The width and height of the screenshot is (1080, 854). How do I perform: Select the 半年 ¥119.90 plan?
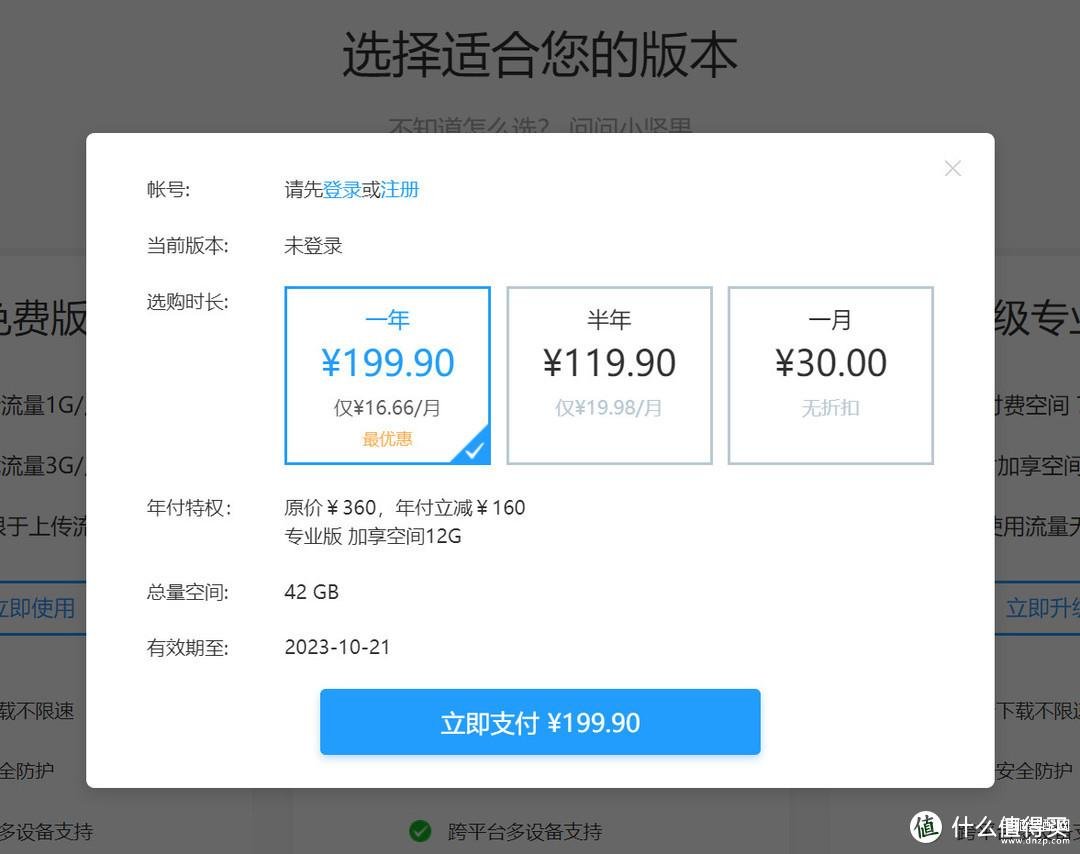(x=609, y=375)
